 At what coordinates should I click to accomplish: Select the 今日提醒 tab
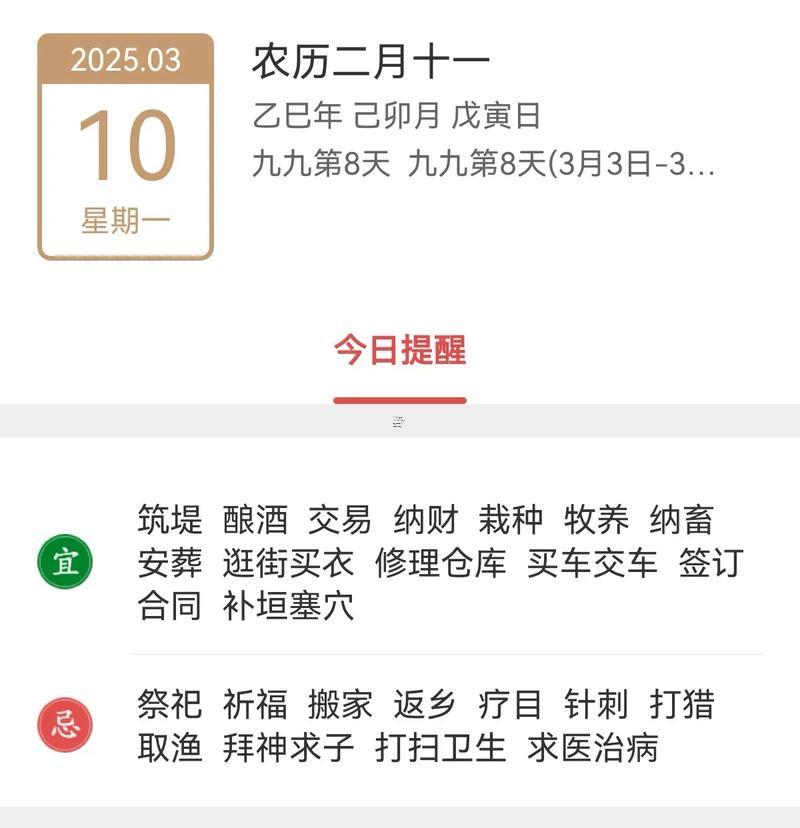point(400,352)
